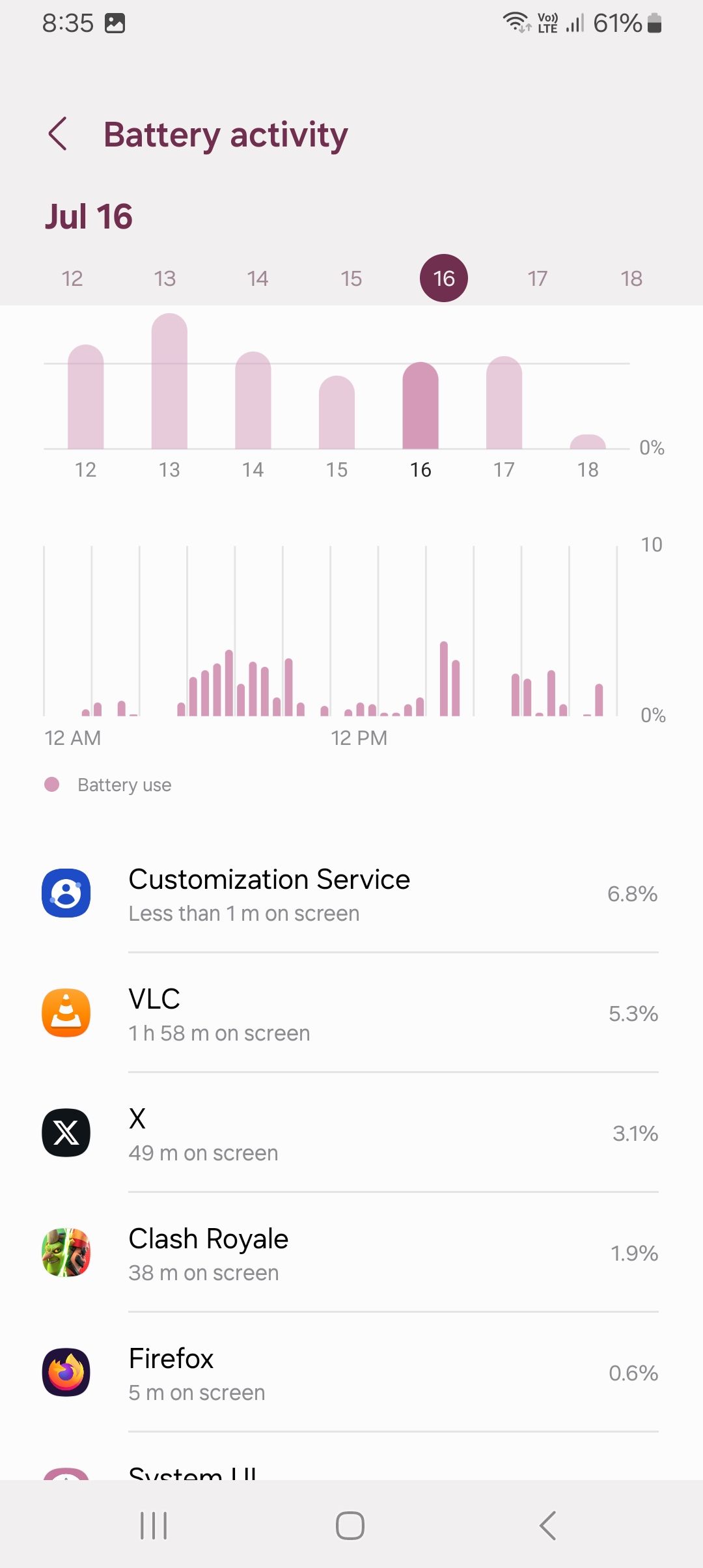
Task: Tap the highlighted 16 hour bar
Action: click(420, 404)
